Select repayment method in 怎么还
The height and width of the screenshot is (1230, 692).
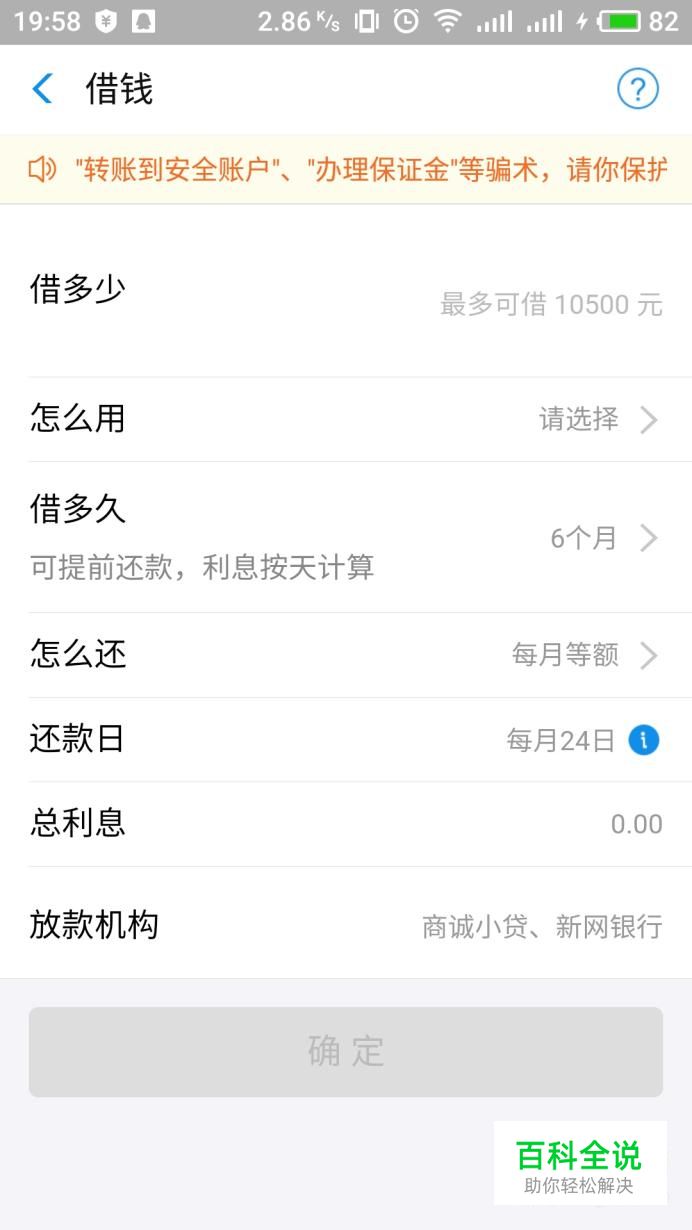coord(346,655)
